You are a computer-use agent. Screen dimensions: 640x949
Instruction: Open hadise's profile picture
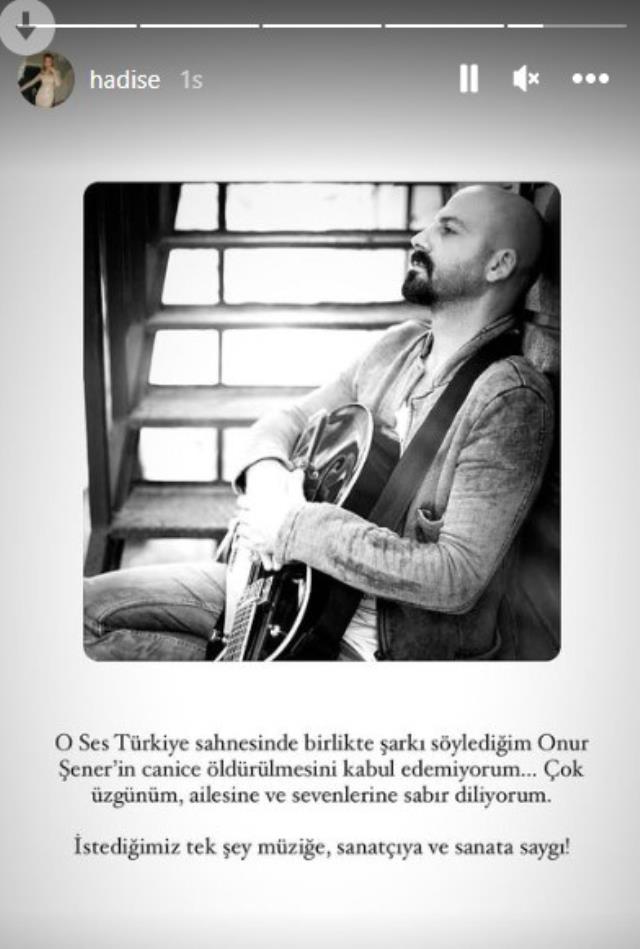46,80
